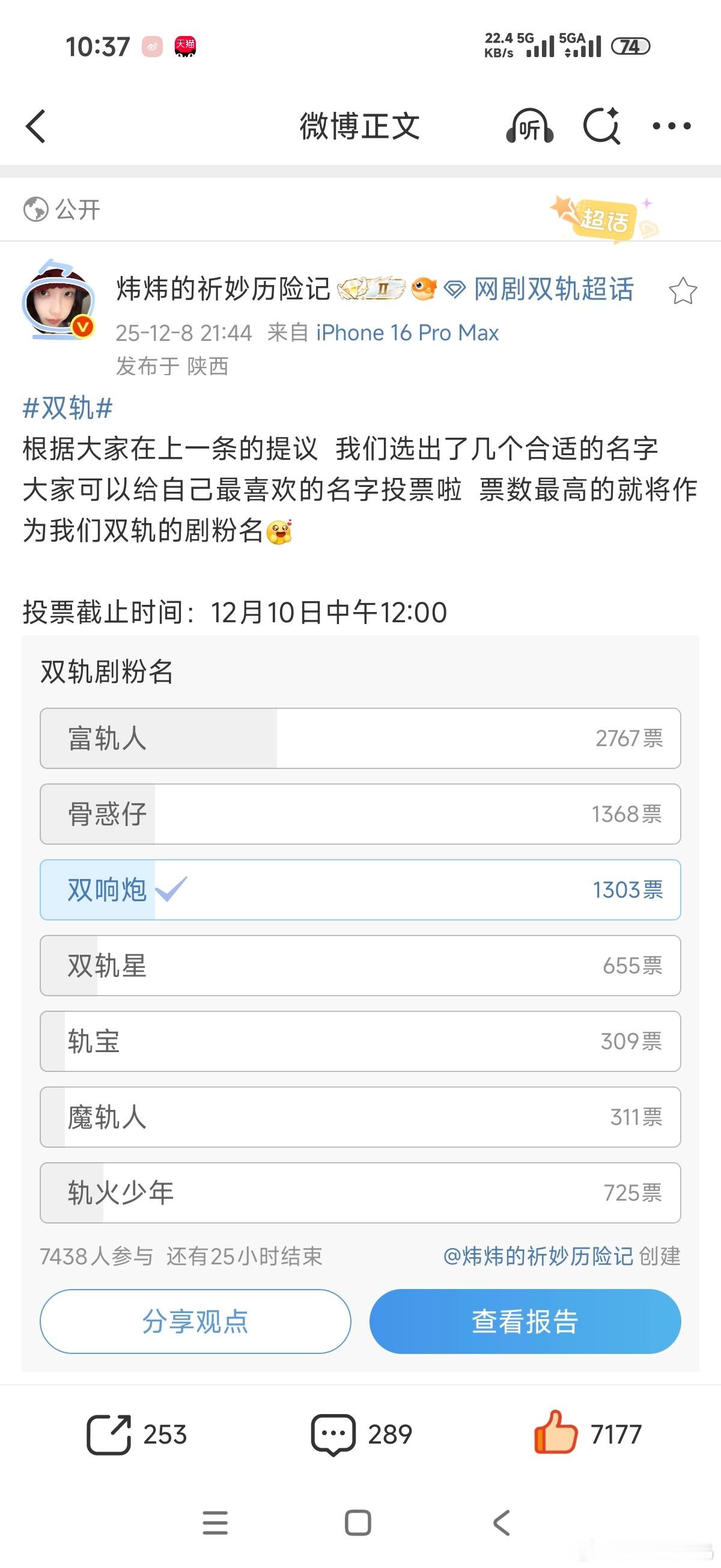
Task: Vote for 轨火少年 in the poll
Action: 360,1192
